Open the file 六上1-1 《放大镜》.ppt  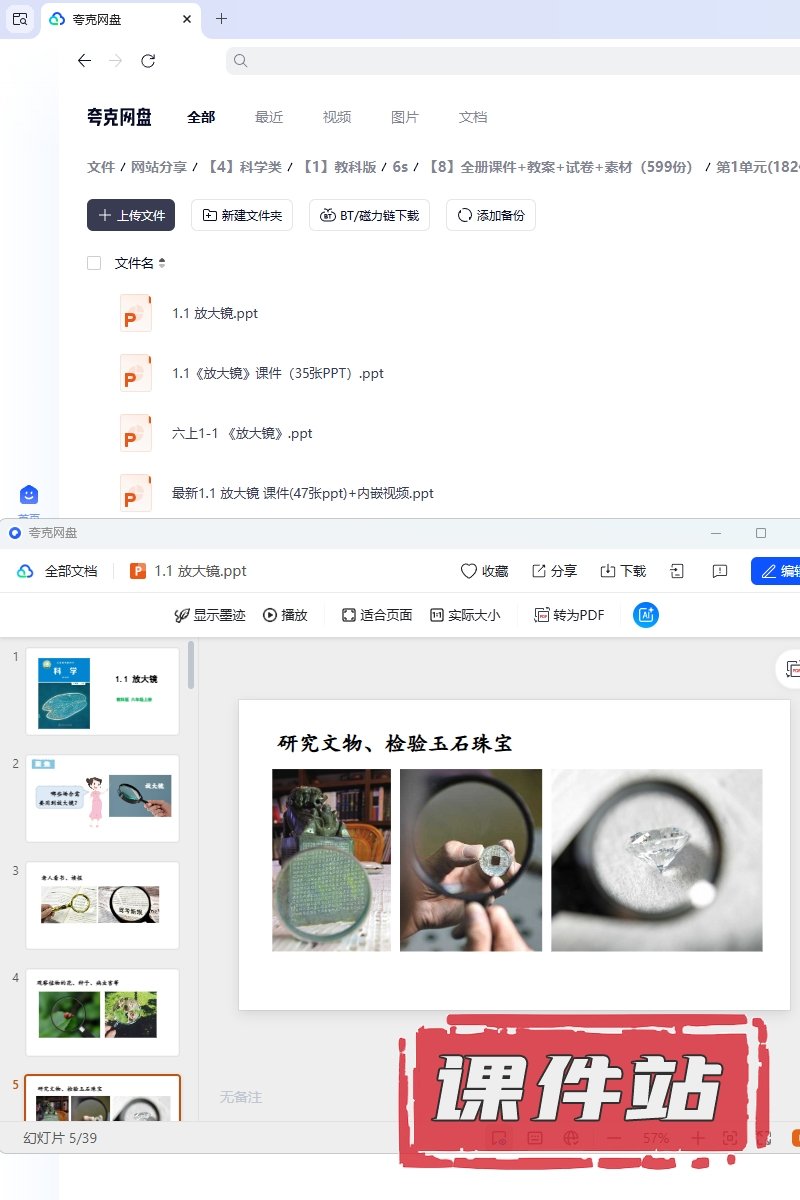coord(242,433)
